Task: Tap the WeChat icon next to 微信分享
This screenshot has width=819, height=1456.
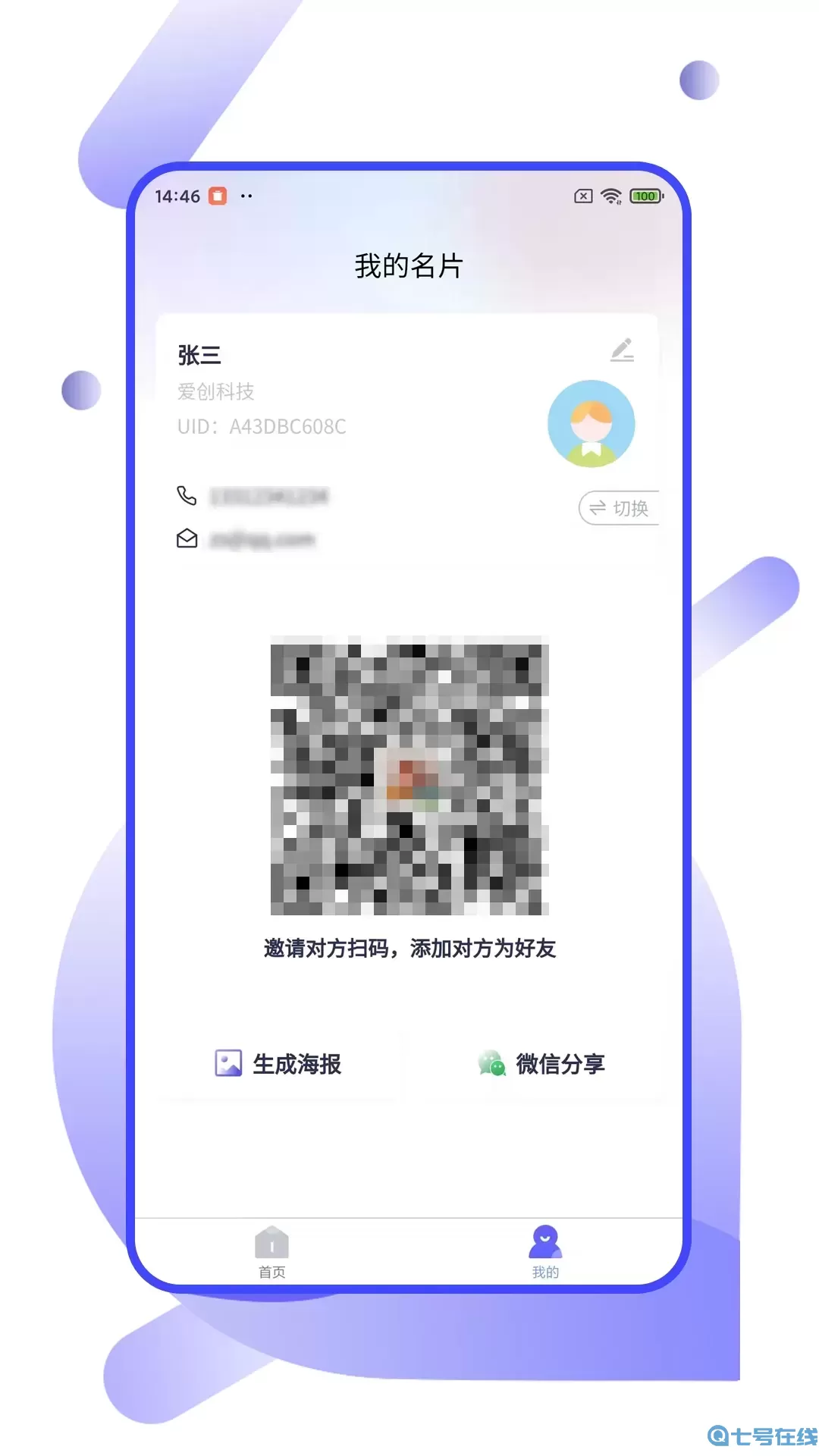Action: point(493,1065)
